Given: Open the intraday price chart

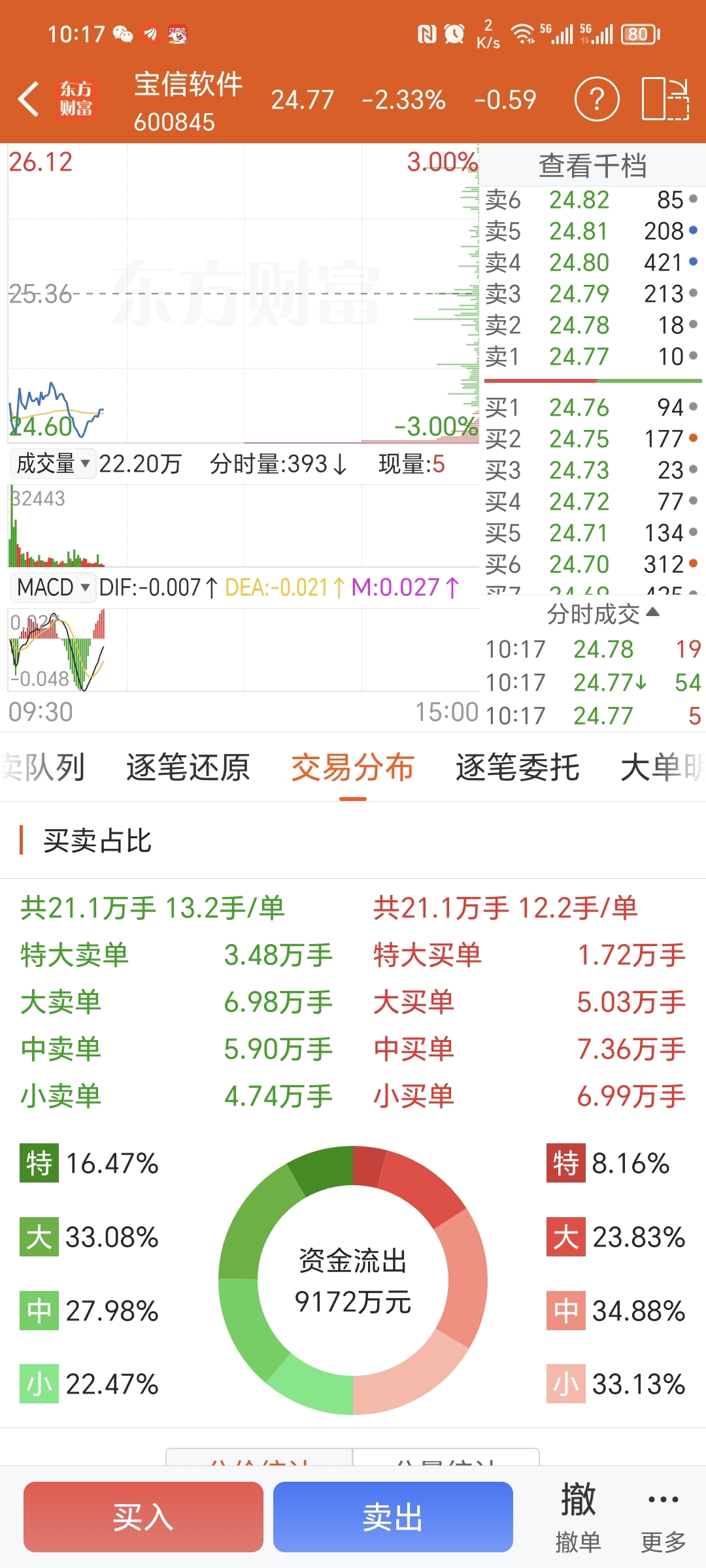Looking at the screenshot, I should pyautogui.click(x=243, y=293).
